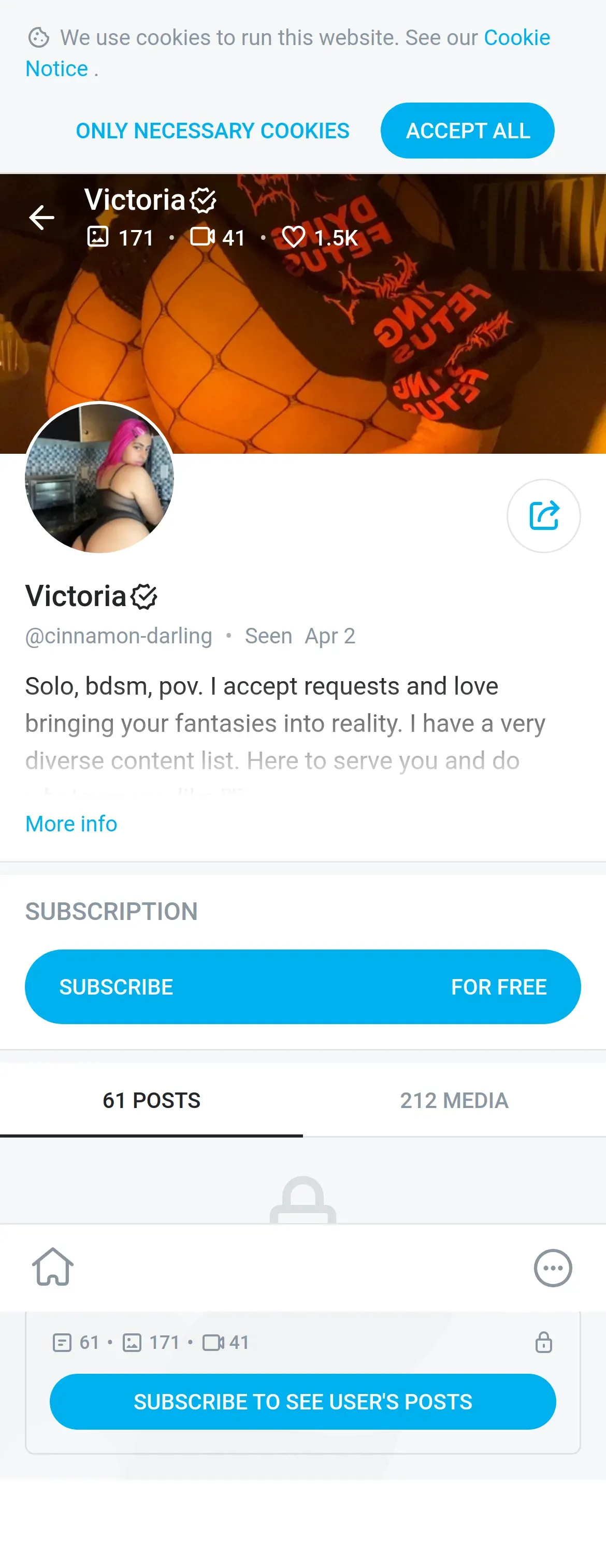Choose only necessary cookies

[212, 131]
